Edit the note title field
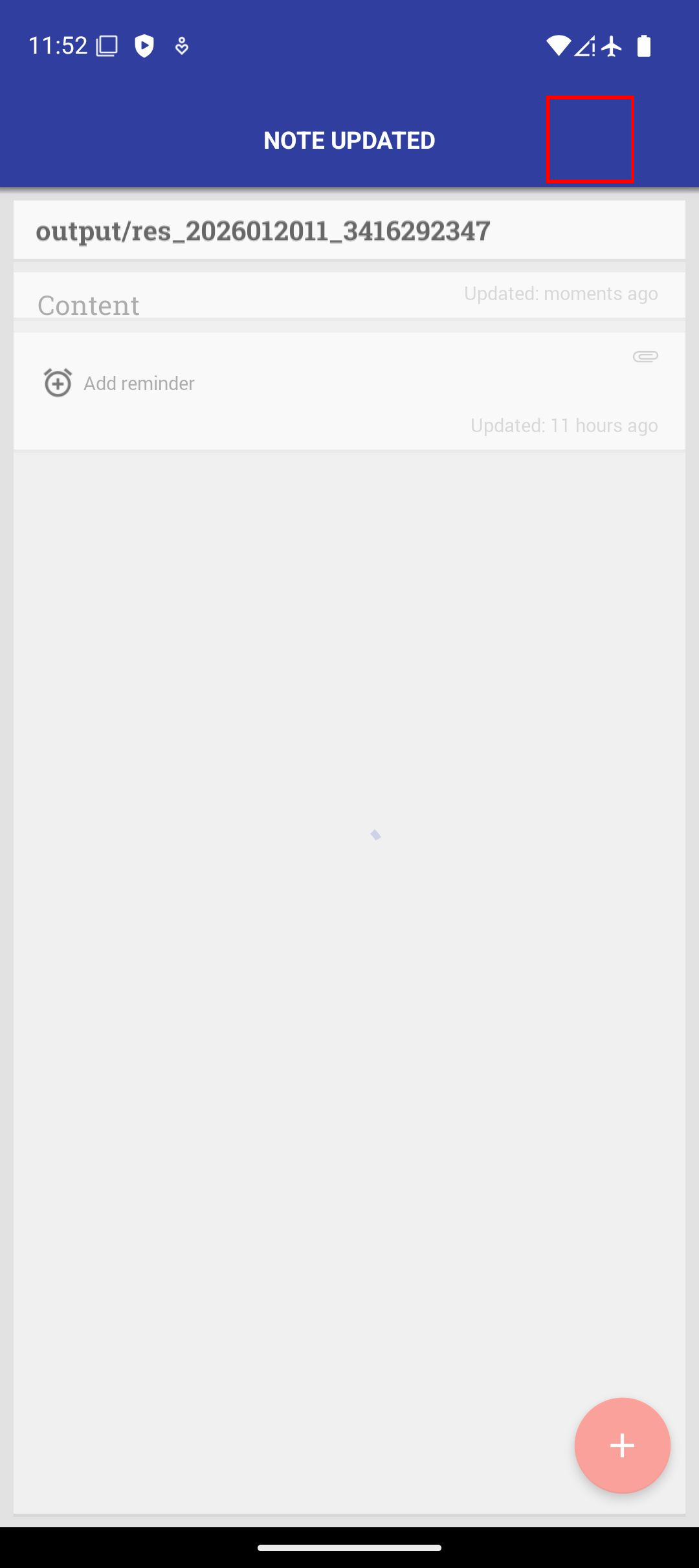The width and height of the screenshot is (699, 1568). coord(349,231)
